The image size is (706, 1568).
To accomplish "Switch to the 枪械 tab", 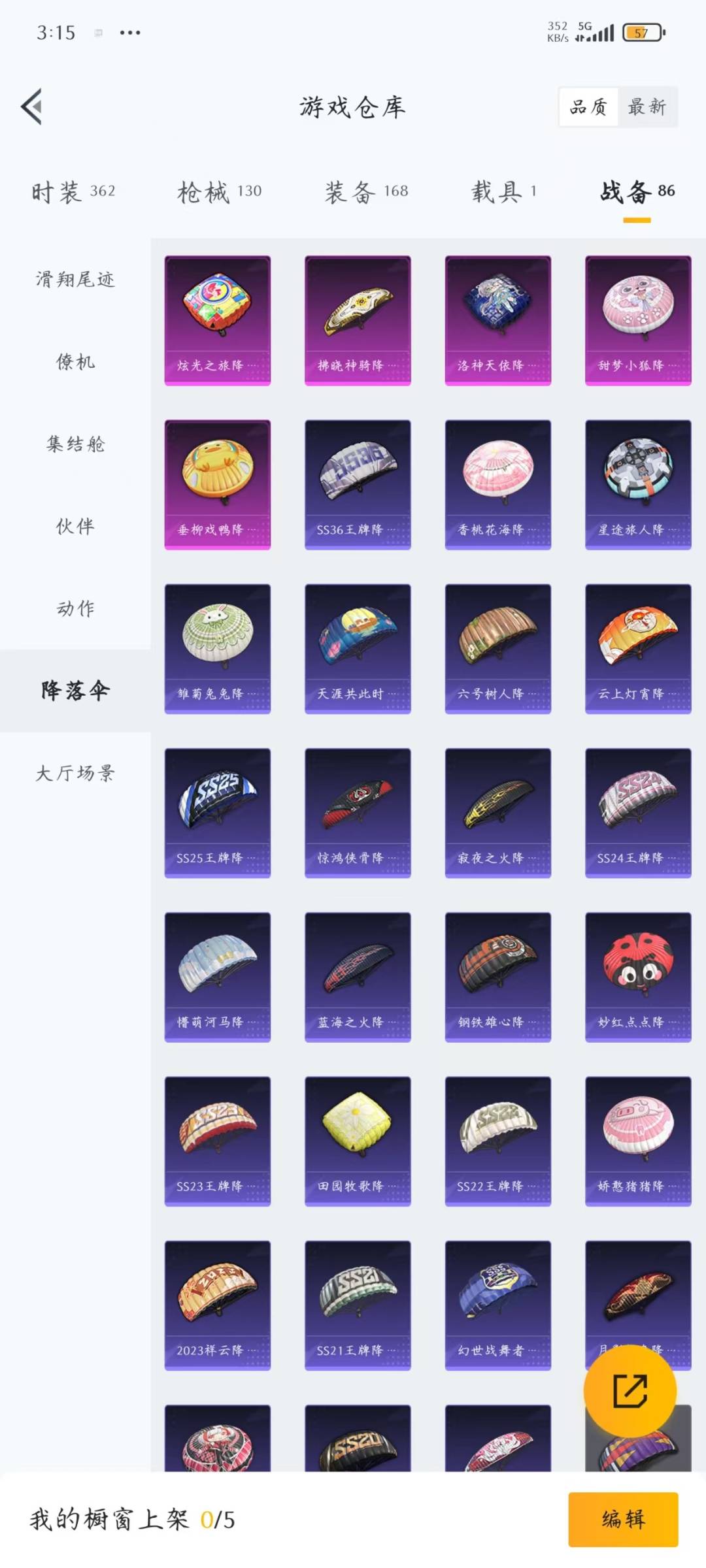I will click(219, 191).
